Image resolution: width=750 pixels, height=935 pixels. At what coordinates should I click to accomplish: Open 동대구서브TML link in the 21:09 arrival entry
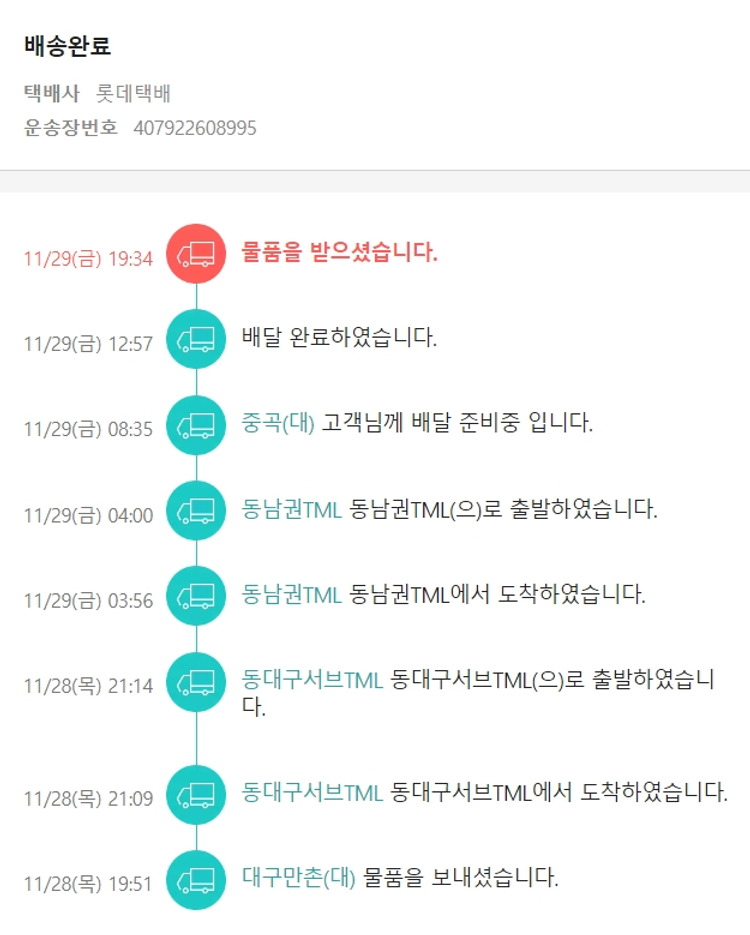pyautogui.click(x=312, y=793)
